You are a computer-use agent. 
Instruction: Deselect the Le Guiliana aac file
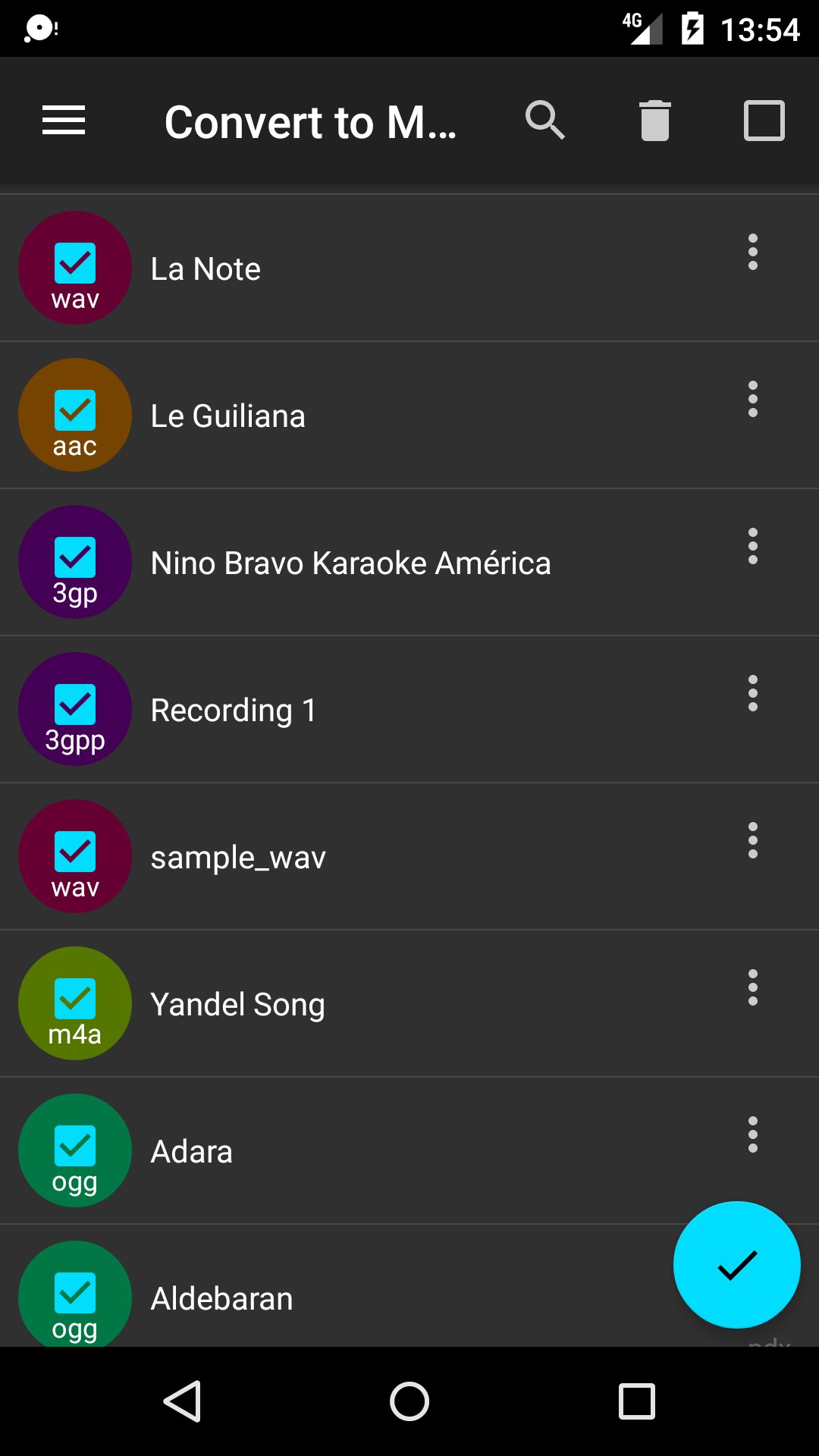[75, 410]
